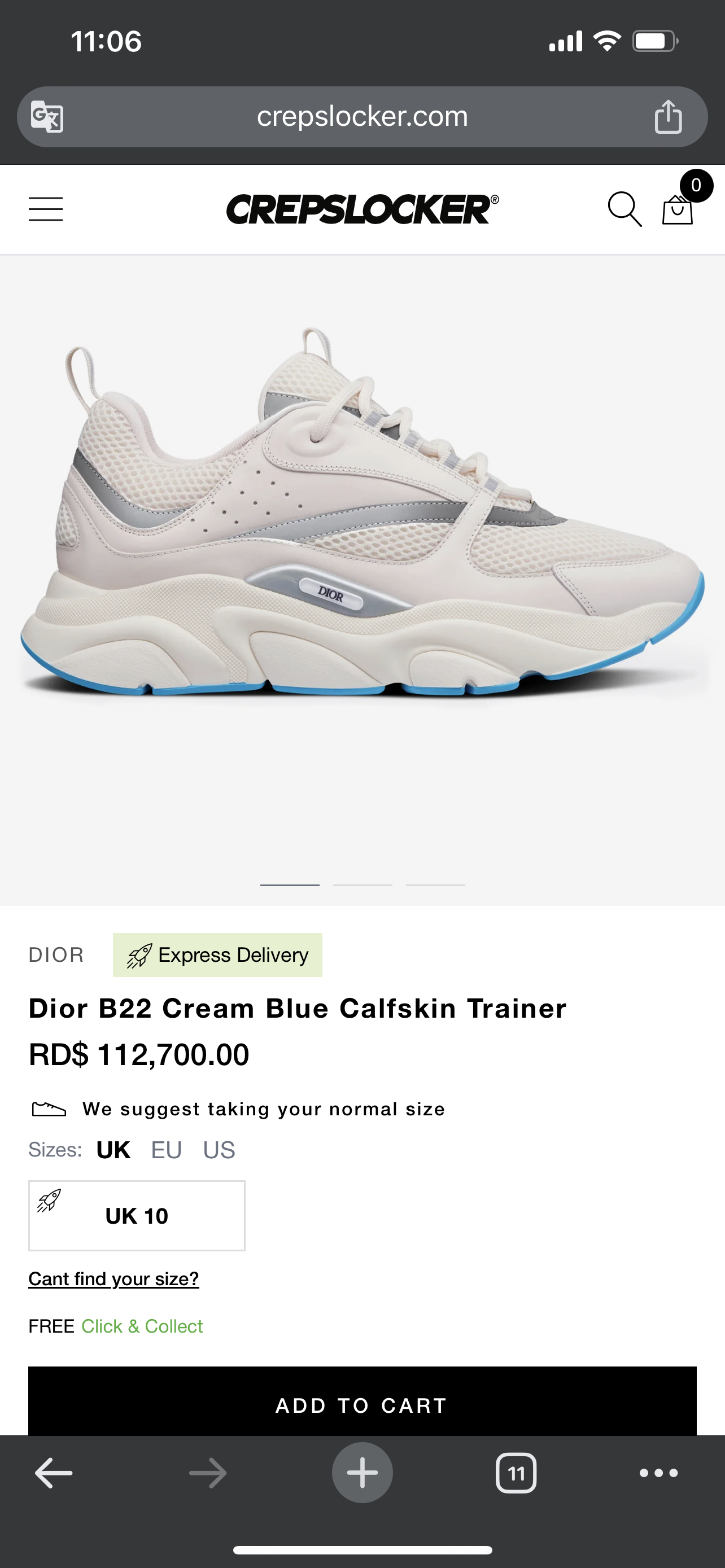725x1568 pixels.
Task: Open the Cant find your size link
Action: pos(114,1278)
